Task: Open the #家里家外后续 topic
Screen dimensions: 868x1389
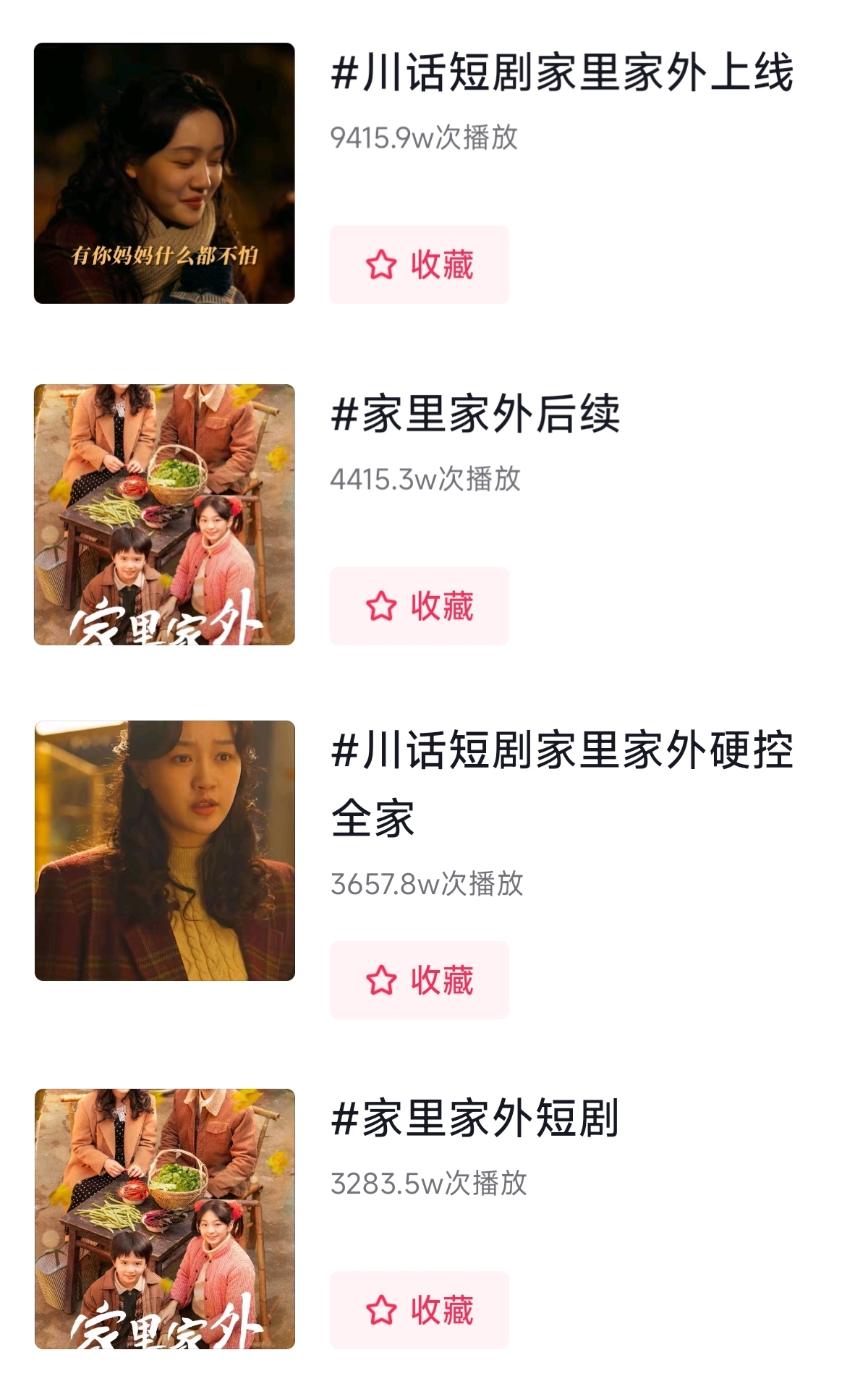Action: tap(475, 415)
